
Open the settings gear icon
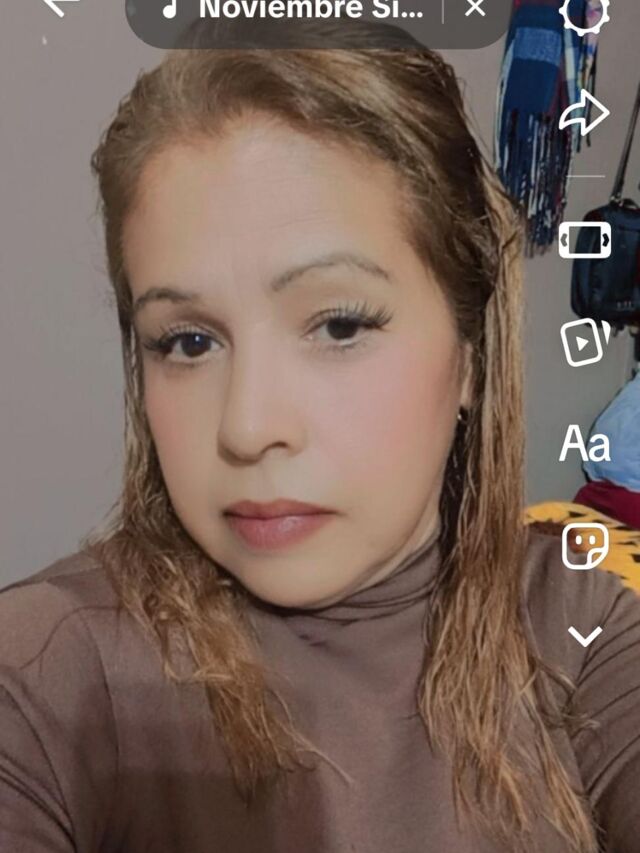coord(584,12)
